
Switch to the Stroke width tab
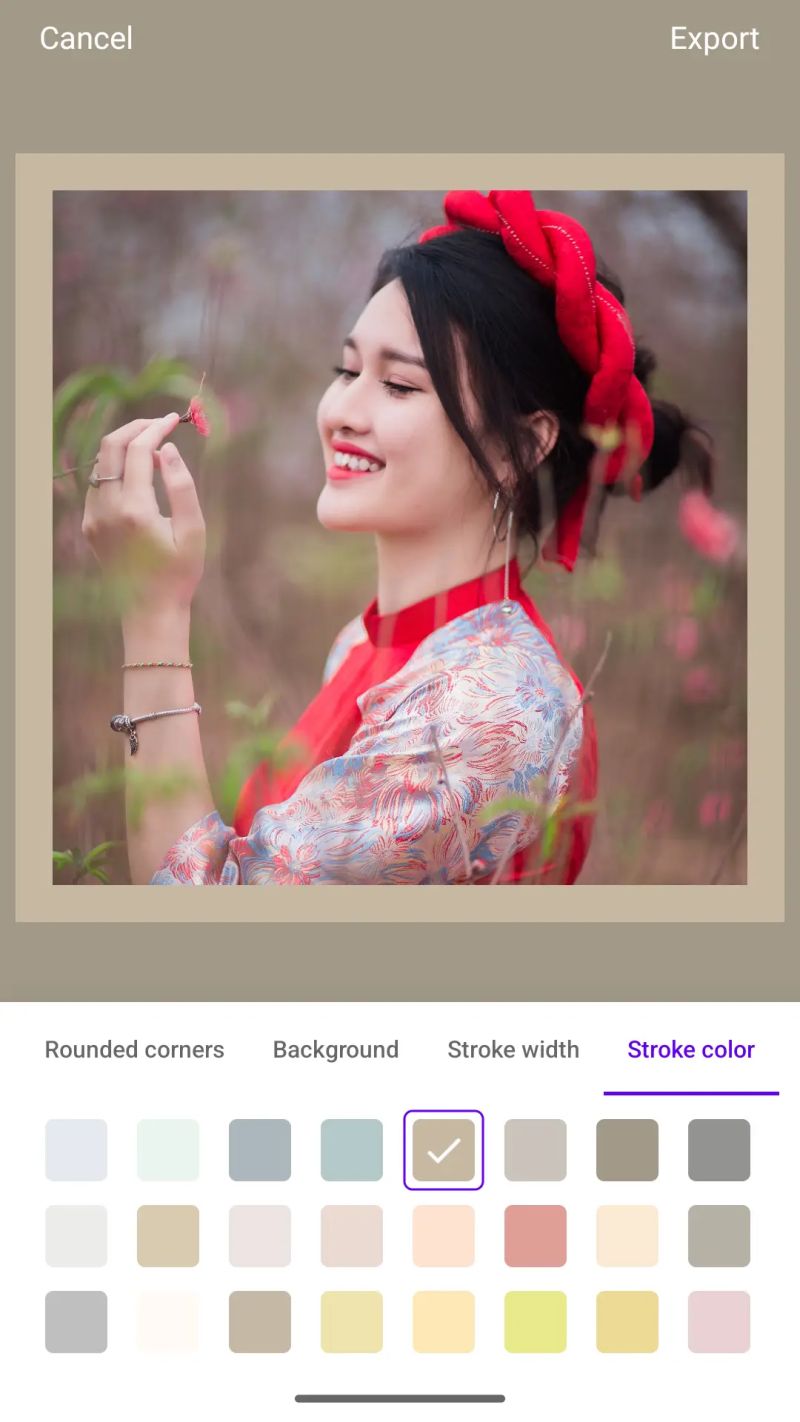513,1049
